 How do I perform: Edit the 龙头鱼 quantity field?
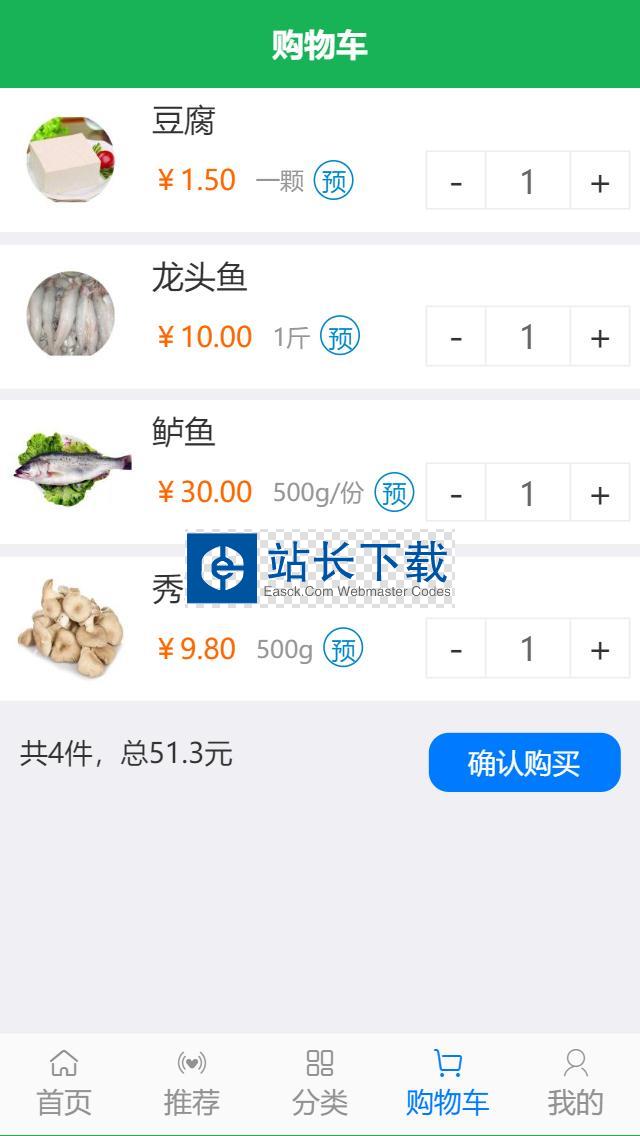527,337
